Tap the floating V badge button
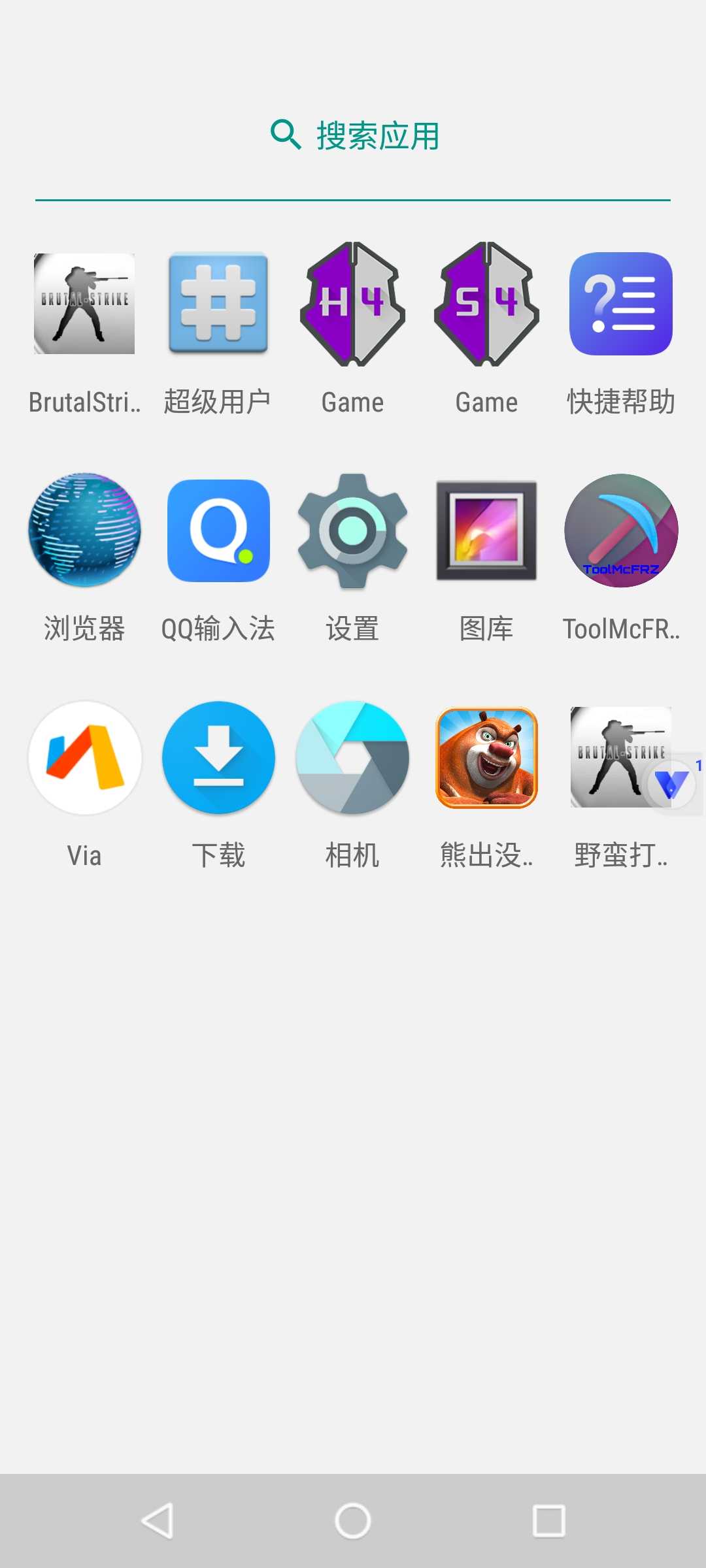Screen dimensions: 706x1568 [671, 784]
